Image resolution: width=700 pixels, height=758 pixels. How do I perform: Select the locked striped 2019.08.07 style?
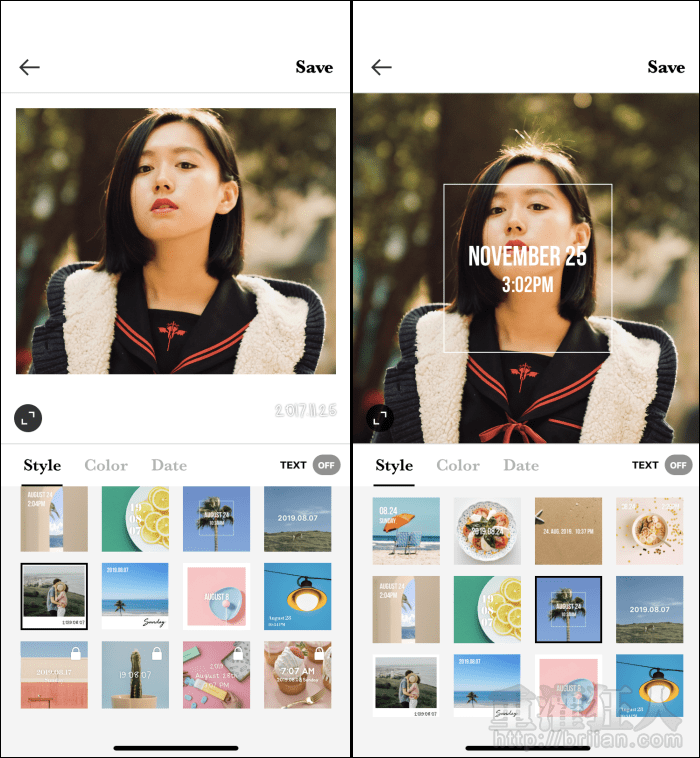[x=54, y=675]
